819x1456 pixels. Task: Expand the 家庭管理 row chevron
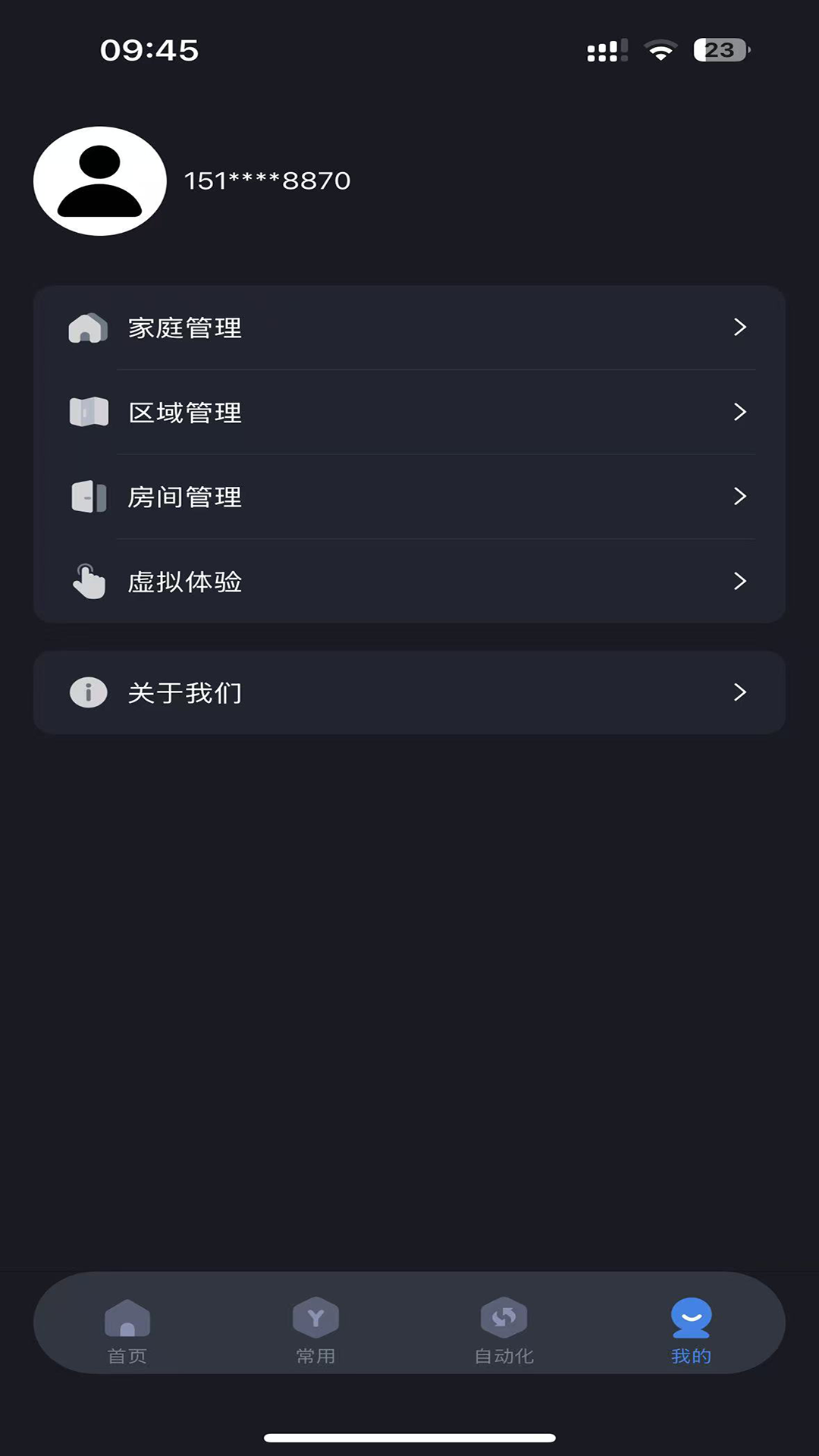coord(739,328)
